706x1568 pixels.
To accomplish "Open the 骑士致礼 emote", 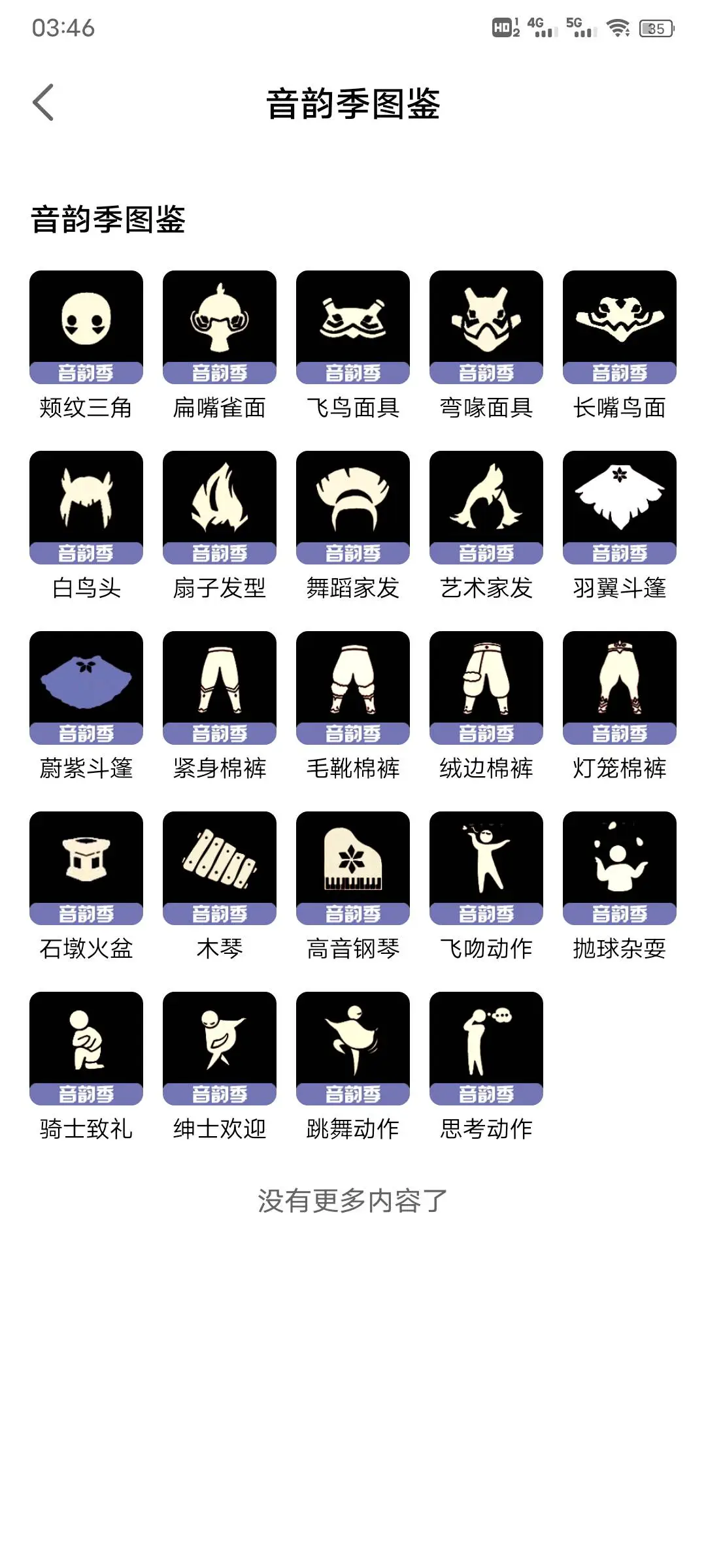I will [x=86, y=1048].
